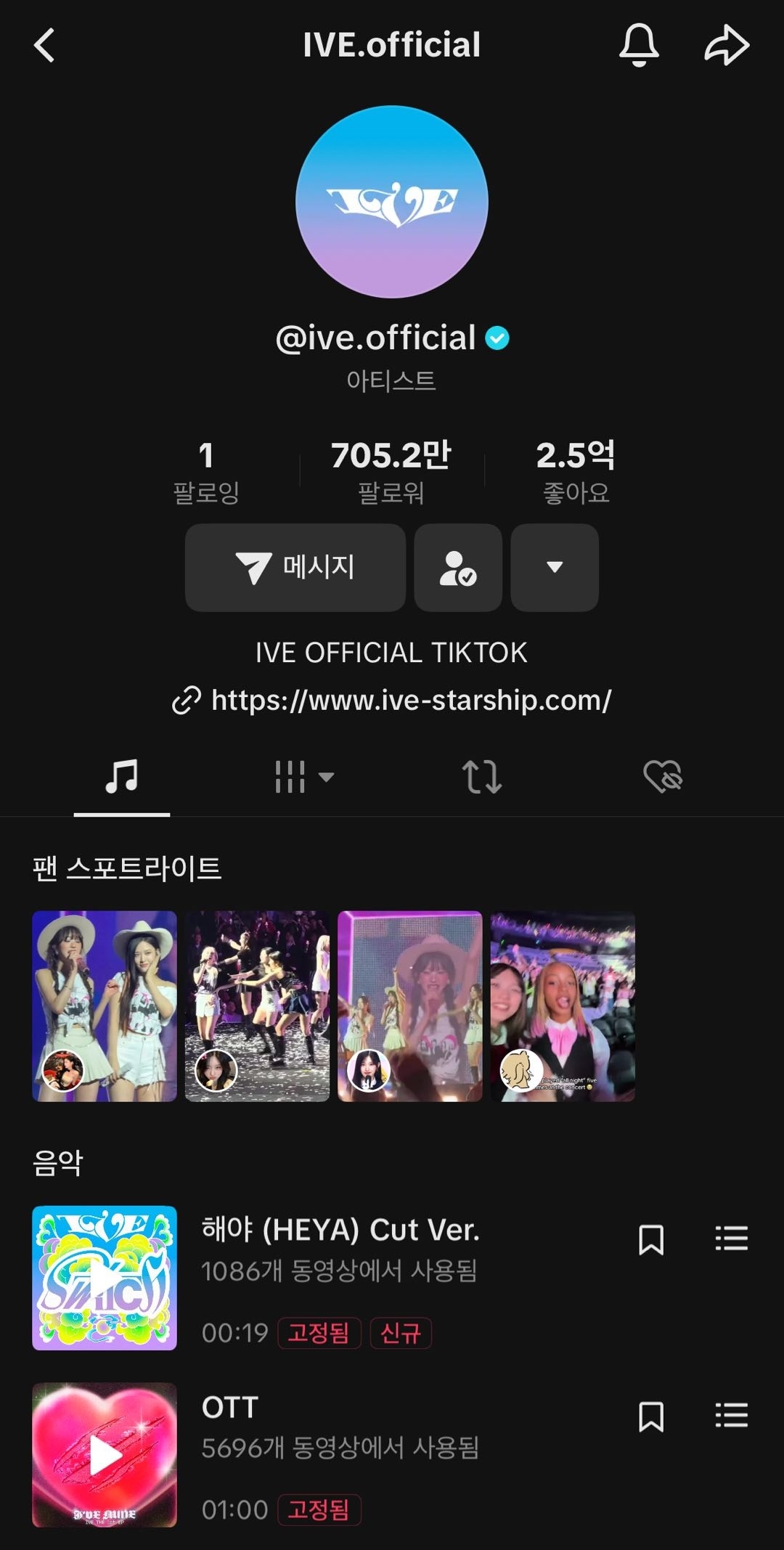This screenshot has height=1550, width=784.
Task: Open the first fan spotlight video with two cowboy hats
Action: click(105, 1006)
